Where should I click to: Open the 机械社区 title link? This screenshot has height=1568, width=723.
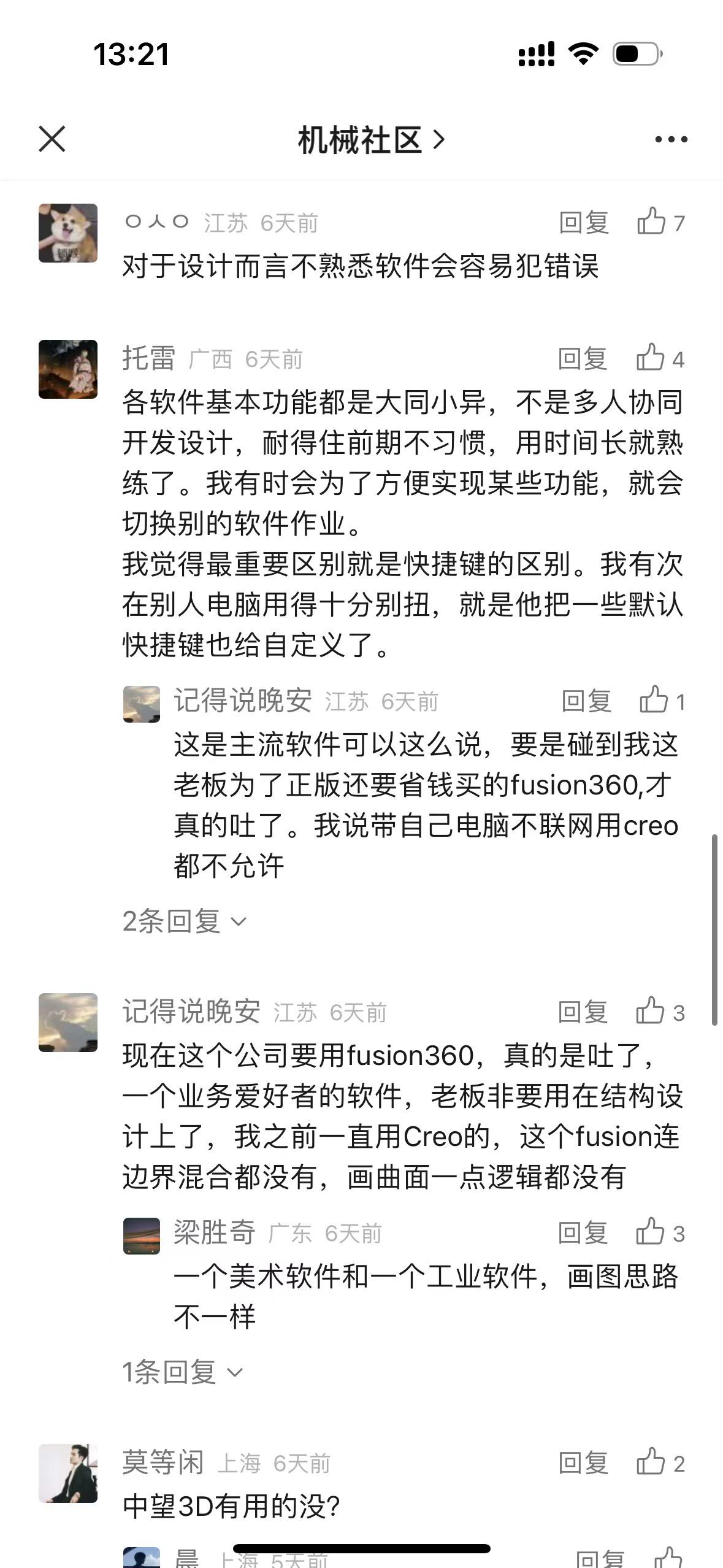click(370, 140)
